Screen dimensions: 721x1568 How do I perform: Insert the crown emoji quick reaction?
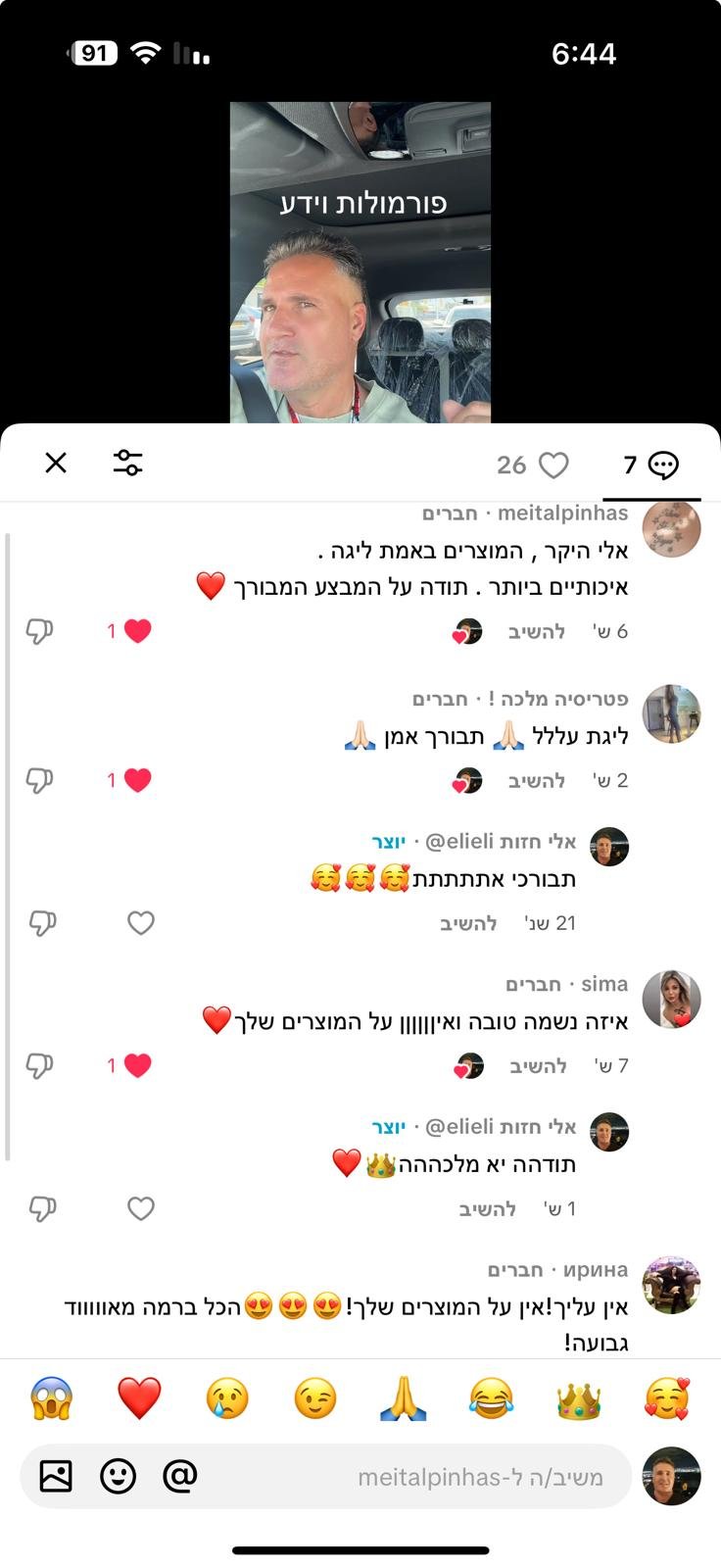click(578, 1398)
